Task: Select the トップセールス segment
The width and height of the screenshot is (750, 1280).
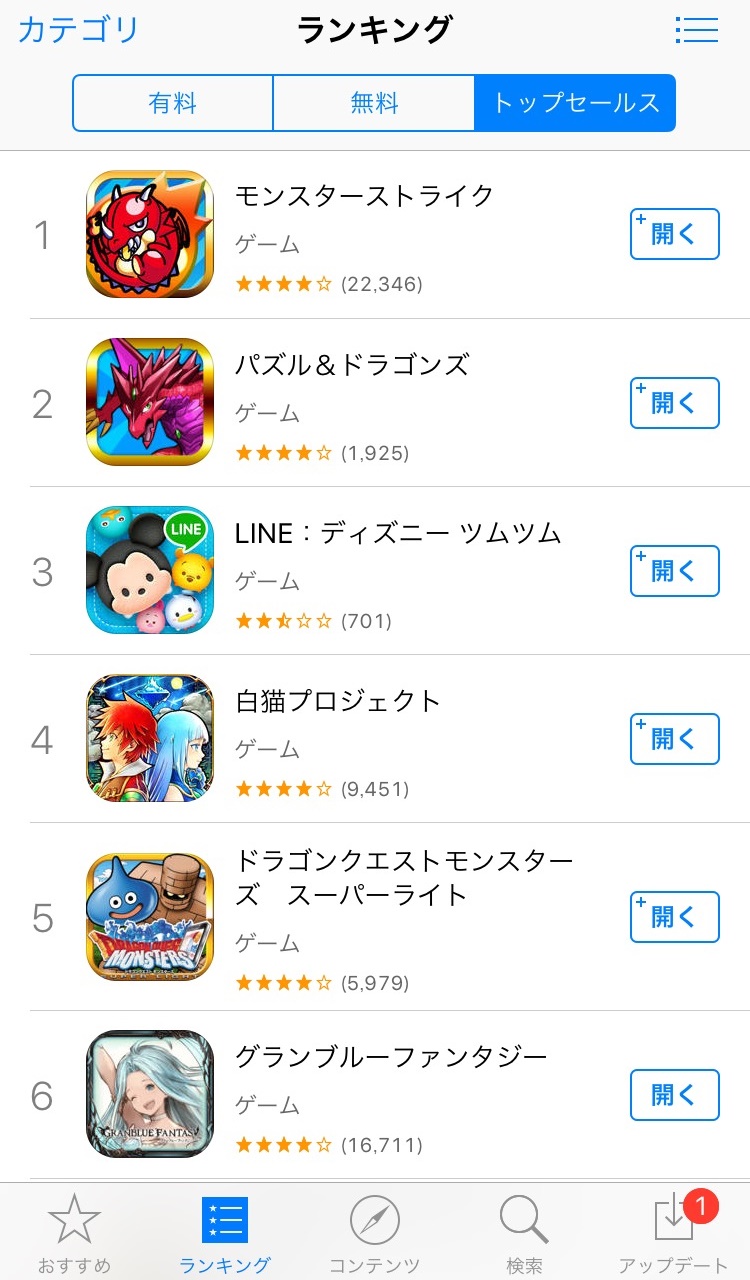Action: pyautogui.click(x=575, y=103)
